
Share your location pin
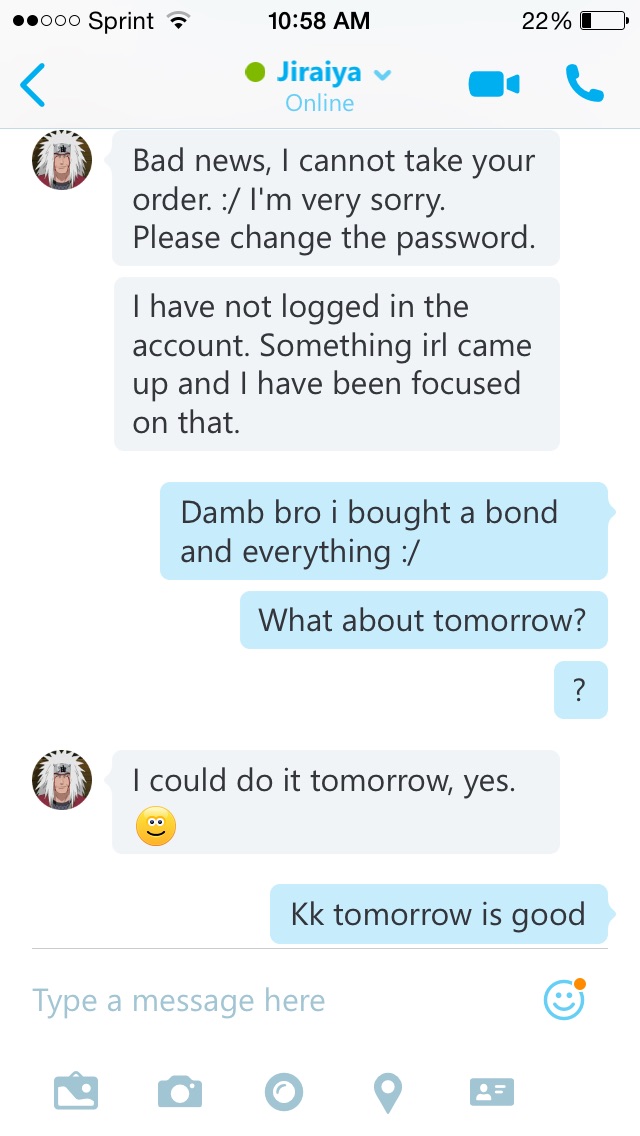(x=388, y=1093)
